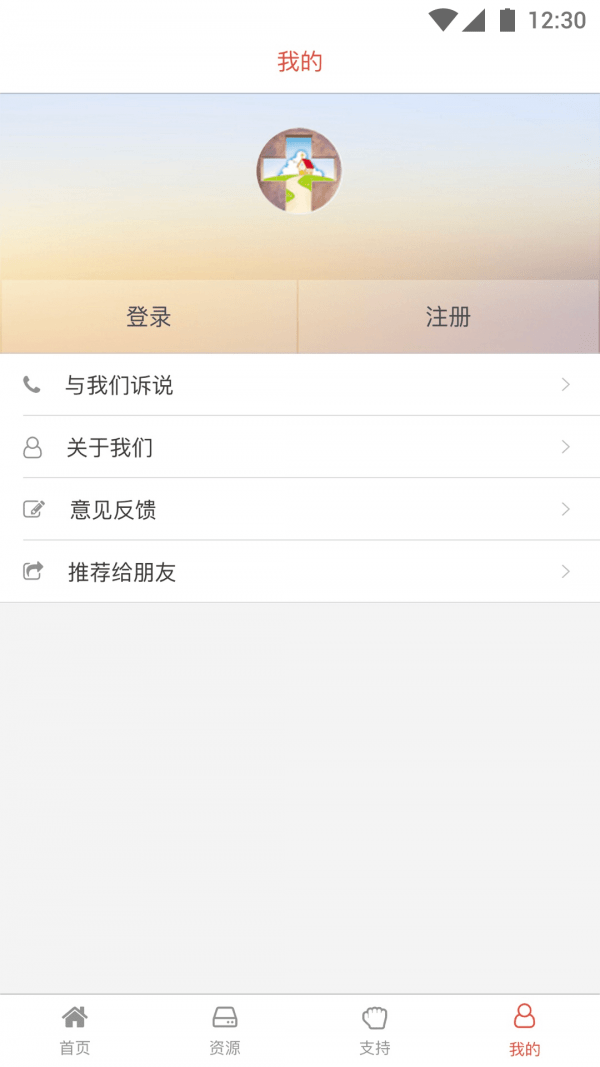Viewport: 600px width, 1067px height.
Task: Select the 我的 tab
Action: [x=524, y=1030]
